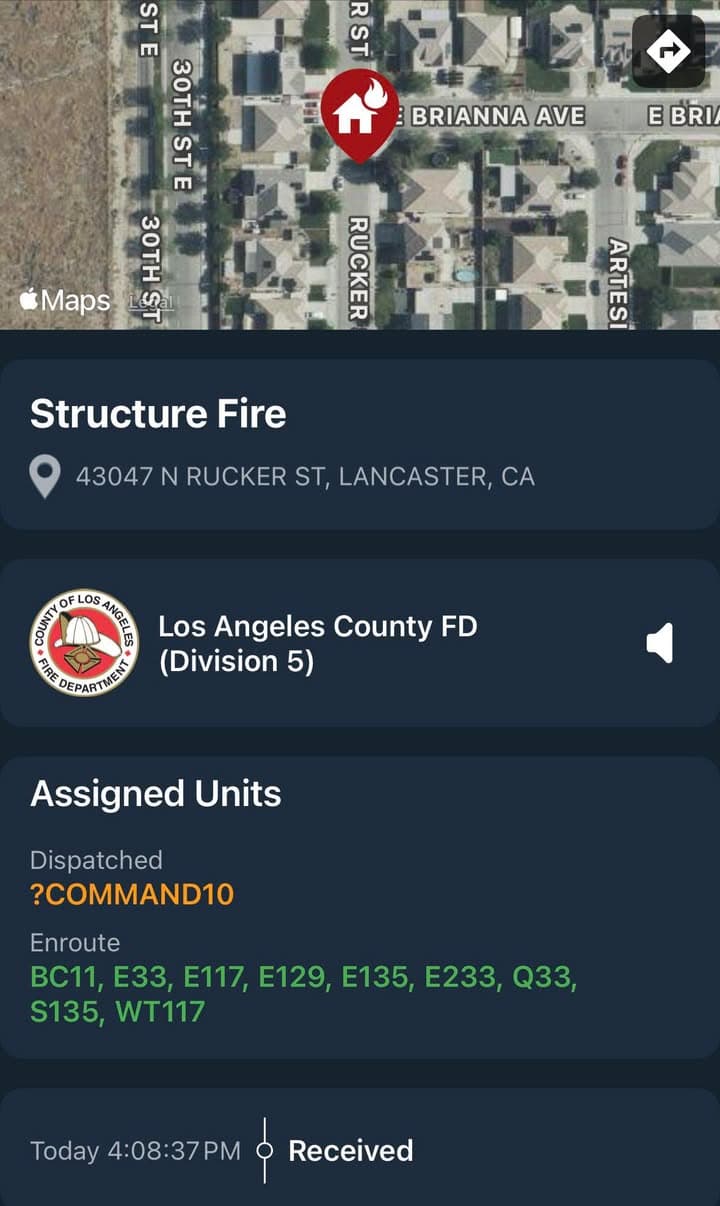Expand the Received timeline entry
The image size is (720, 1206).
tap(349, 1150)
